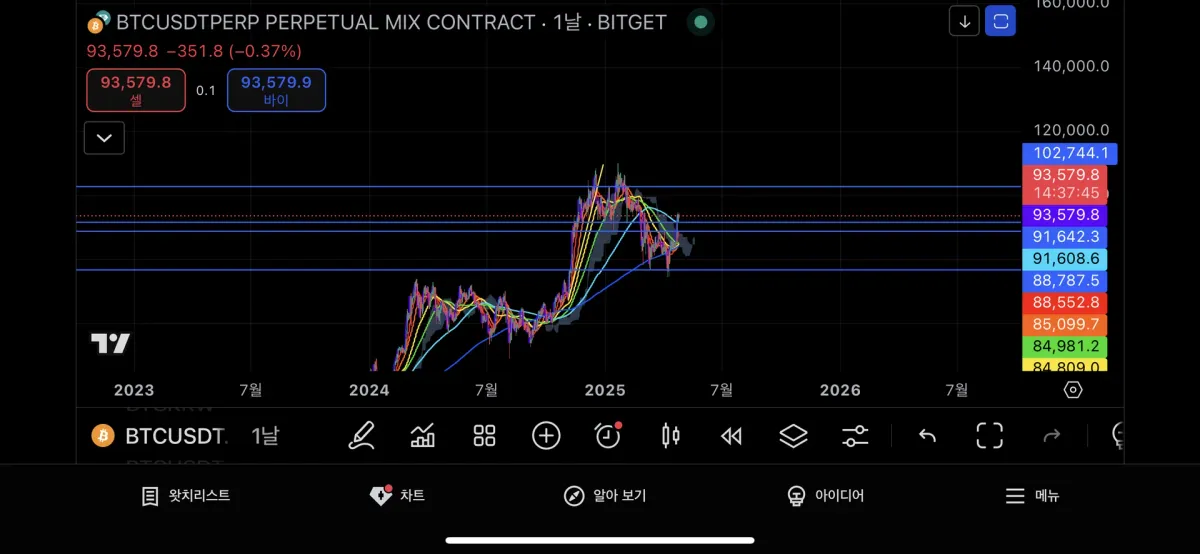The width and height of the screenshot is (1200, 554).
Task: Undo the last chart action
Action: [x=927, y=435]
